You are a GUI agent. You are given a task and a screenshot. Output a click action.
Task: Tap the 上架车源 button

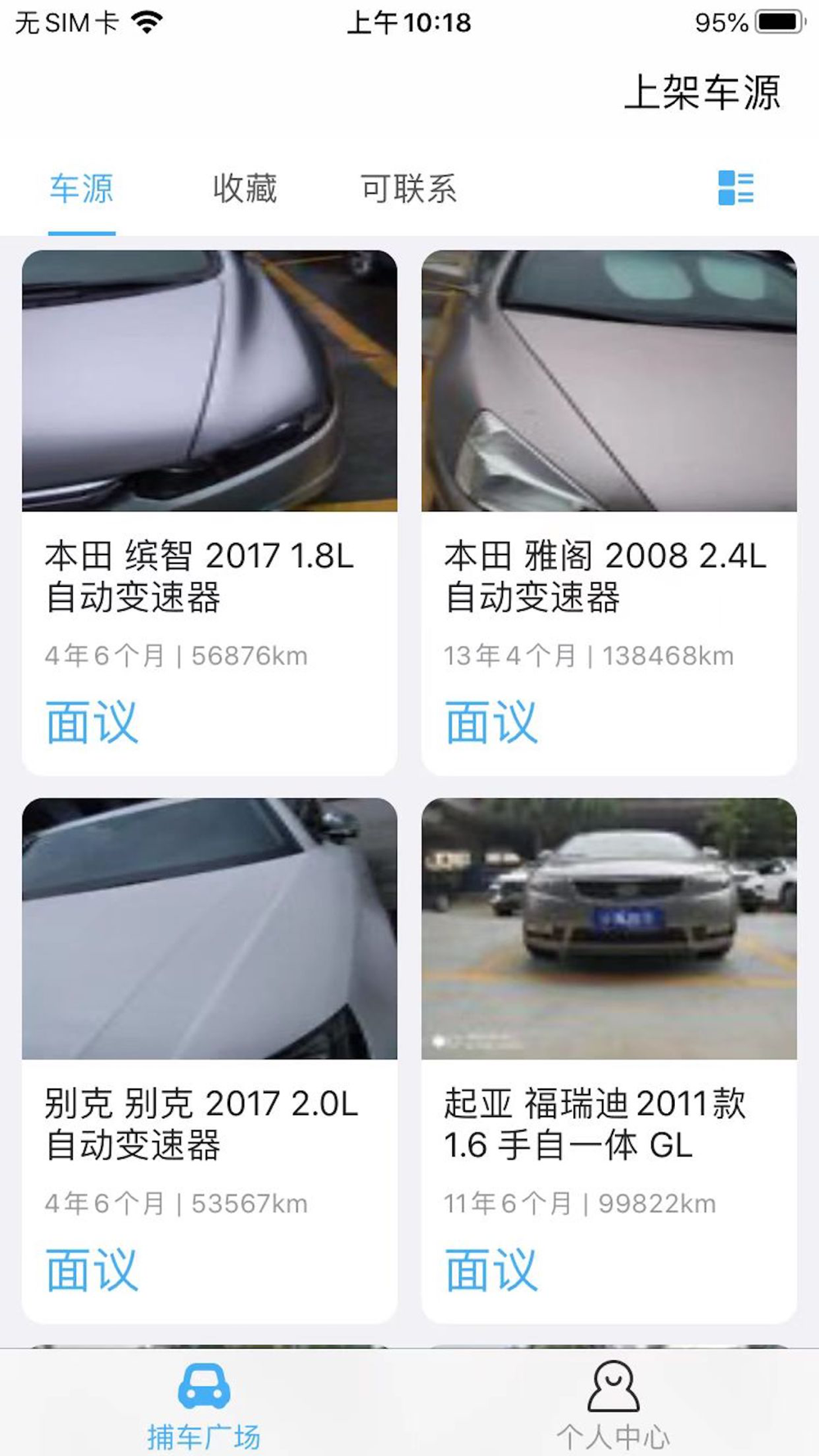click(x=702, y=92)
